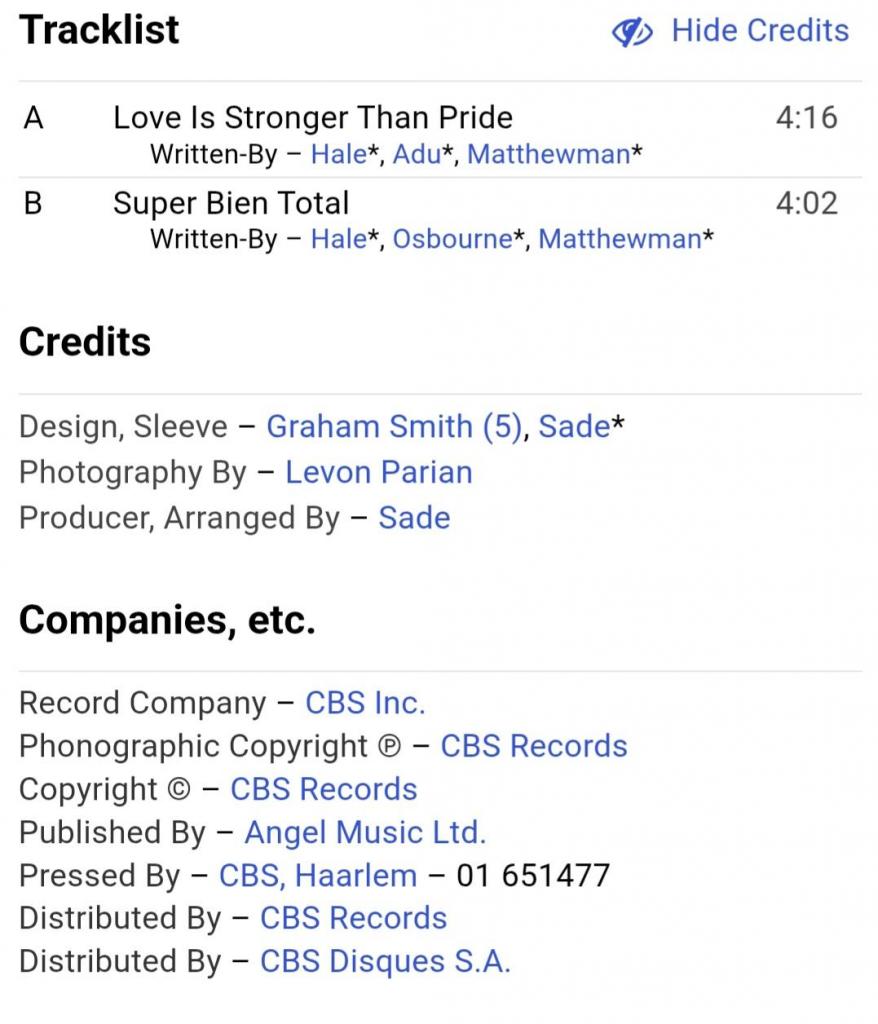Screen dimensions: 878x1024
Task: Open Matthewman under Love Is Stronger Than Pride
Action: 549,155
